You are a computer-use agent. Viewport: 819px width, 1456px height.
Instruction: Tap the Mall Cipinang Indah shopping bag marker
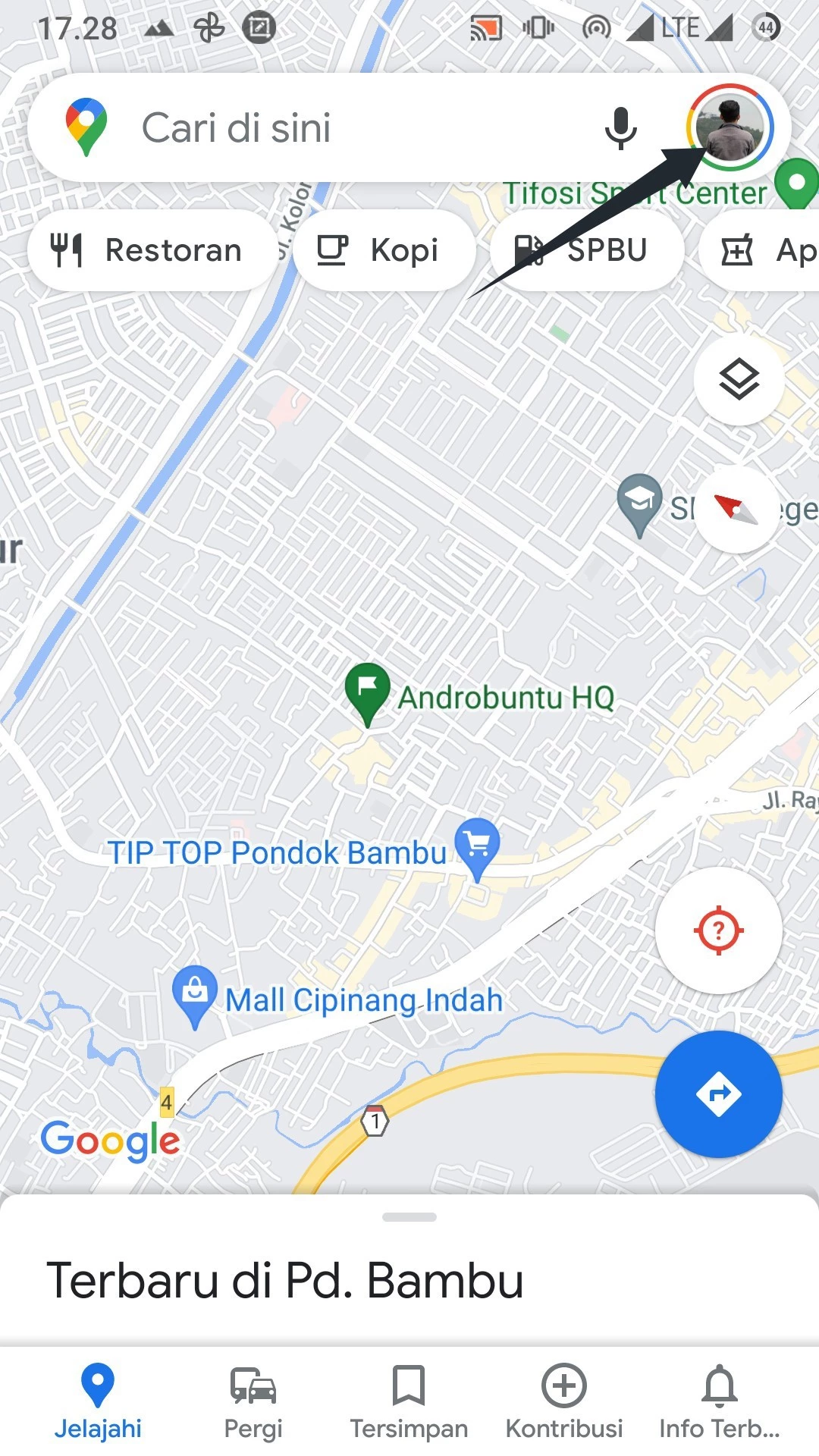(194, 990)
